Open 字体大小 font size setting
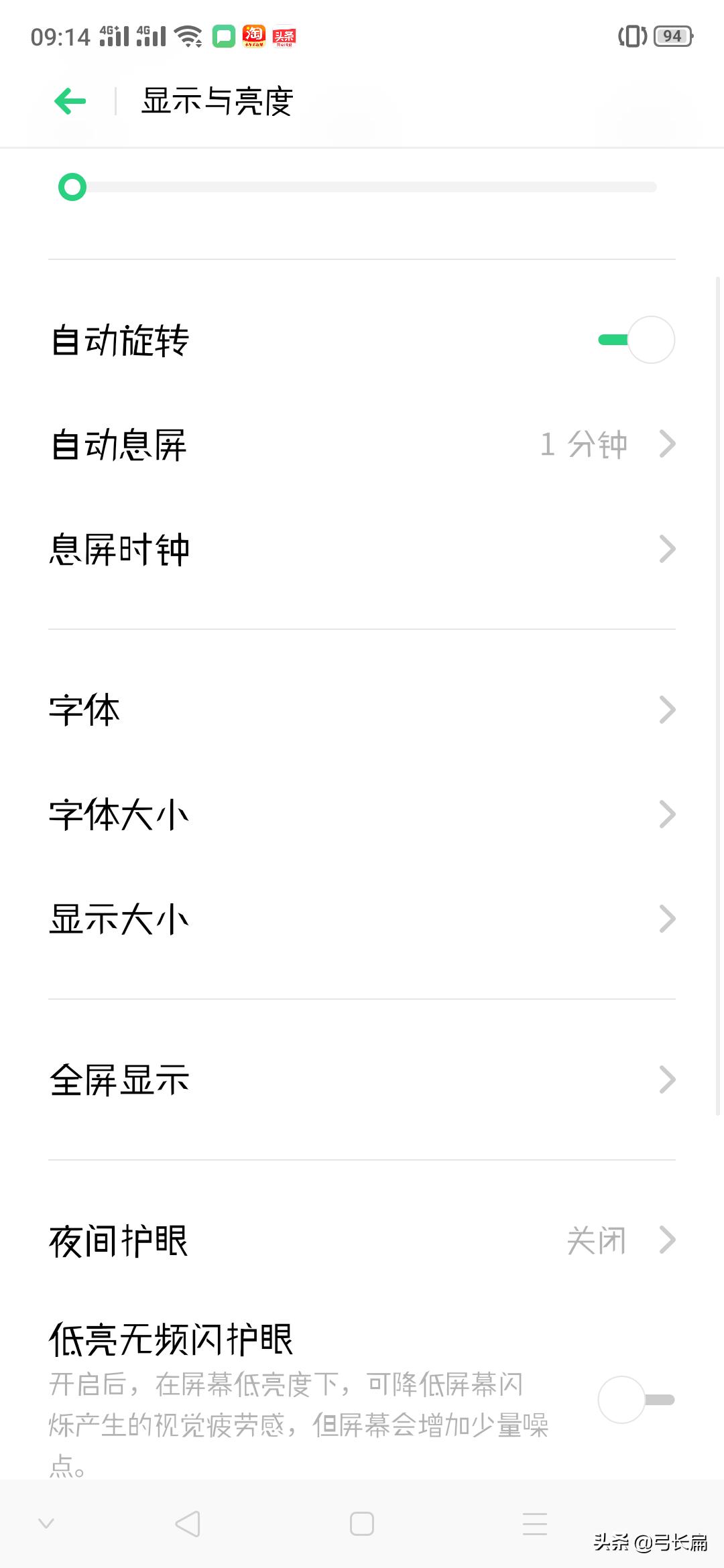Viewport: 724px width, 1568px height. coord(362,814)
